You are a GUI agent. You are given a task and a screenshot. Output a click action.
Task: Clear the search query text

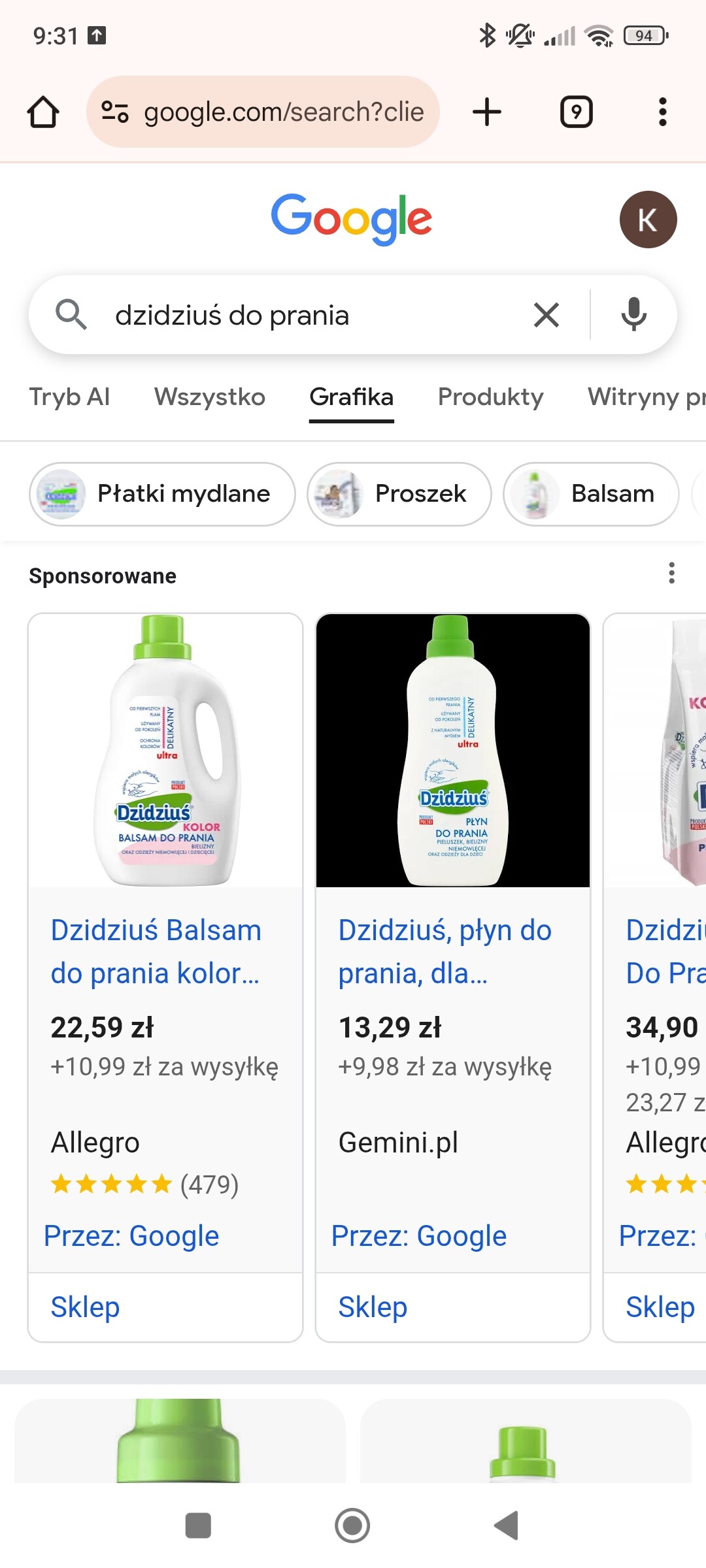click(546, 316)
